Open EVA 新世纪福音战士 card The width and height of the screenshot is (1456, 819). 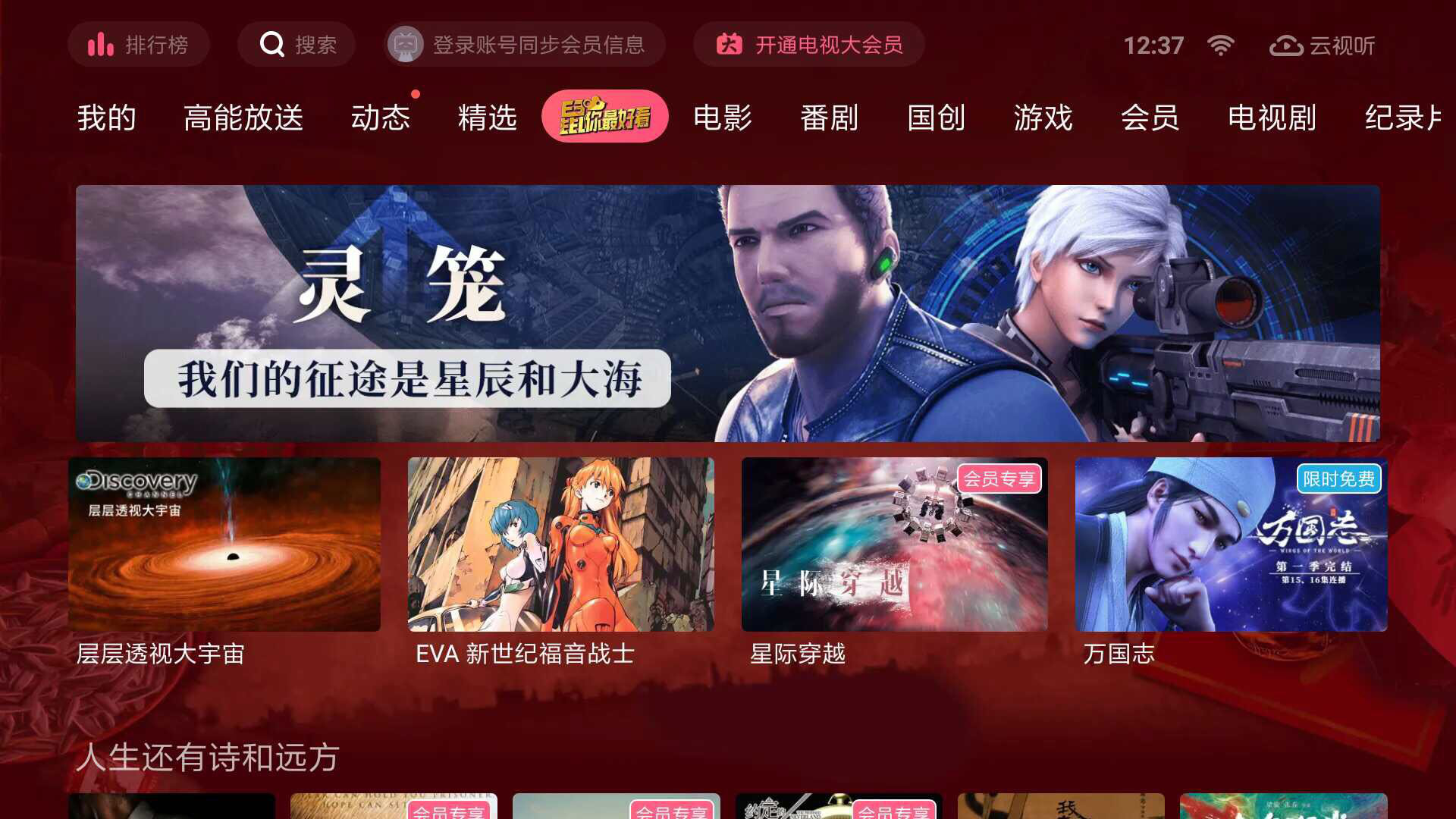point(560,544)
